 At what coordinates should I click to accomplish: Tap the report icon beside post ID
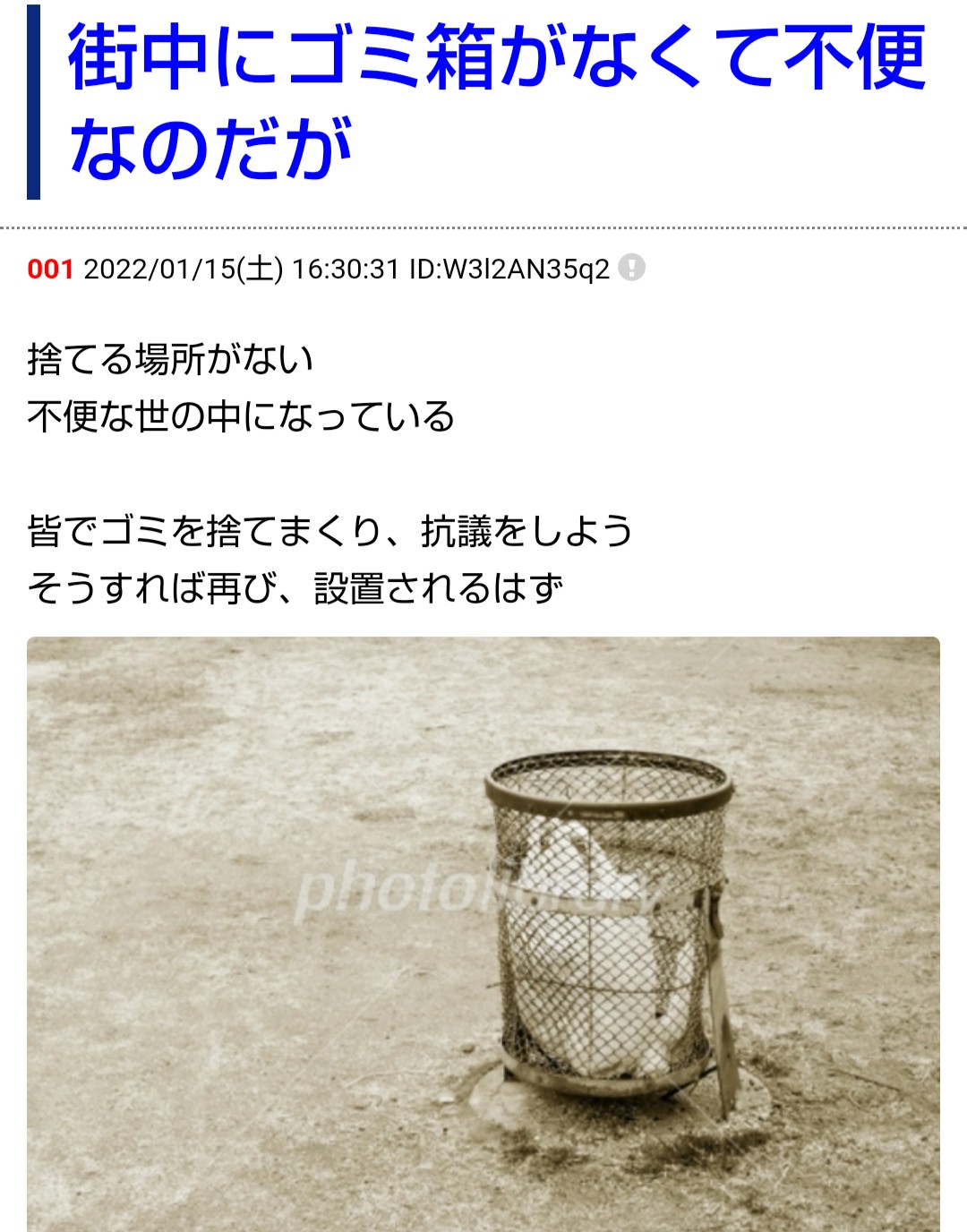(631, 268)
